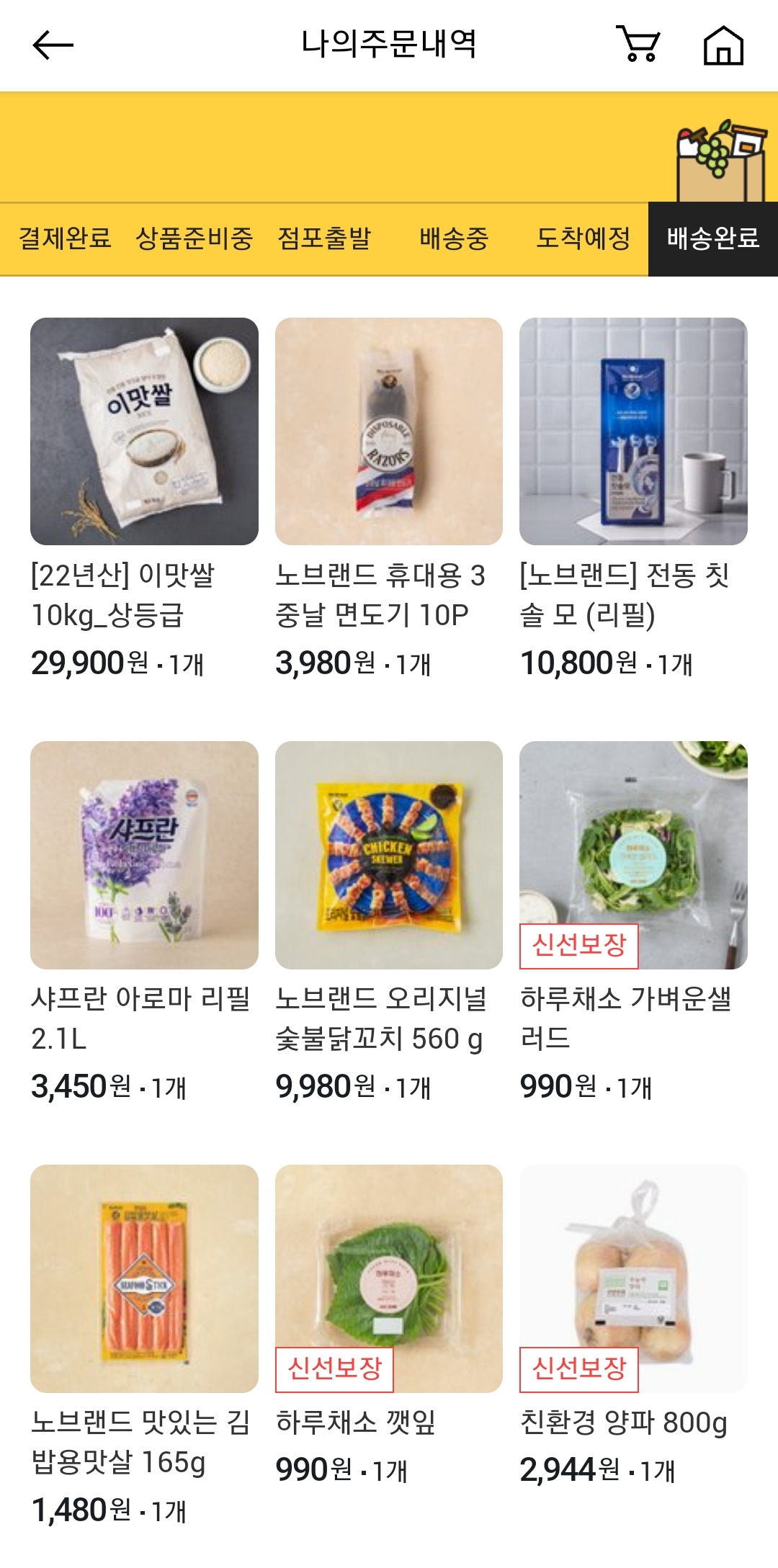Go back from 나의주문내역
The width and height of the screenshot is (778, 1568).
[x=53, y=45]
